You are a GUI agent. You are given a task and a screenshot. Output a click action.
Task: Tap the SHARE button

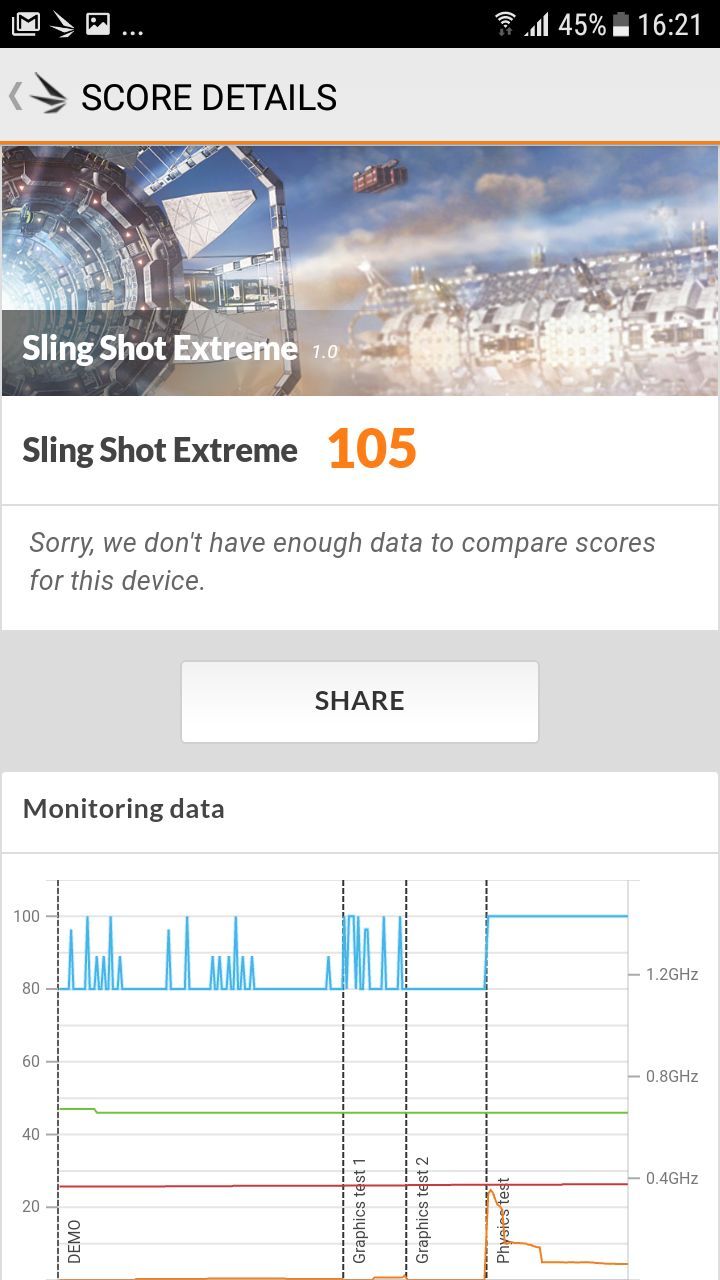coord(360,701)
